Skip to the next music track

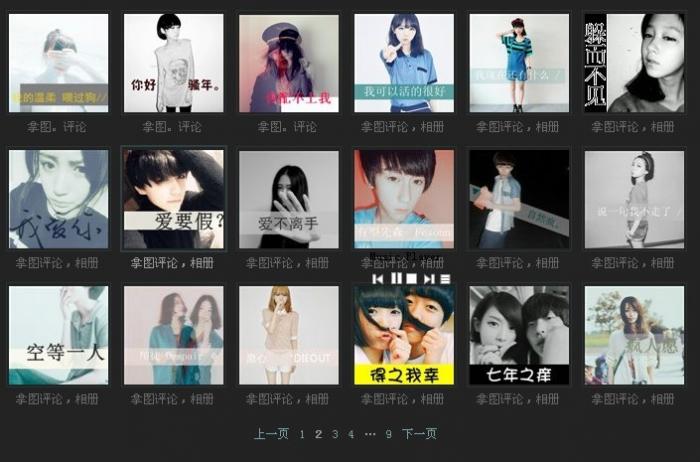429,279
